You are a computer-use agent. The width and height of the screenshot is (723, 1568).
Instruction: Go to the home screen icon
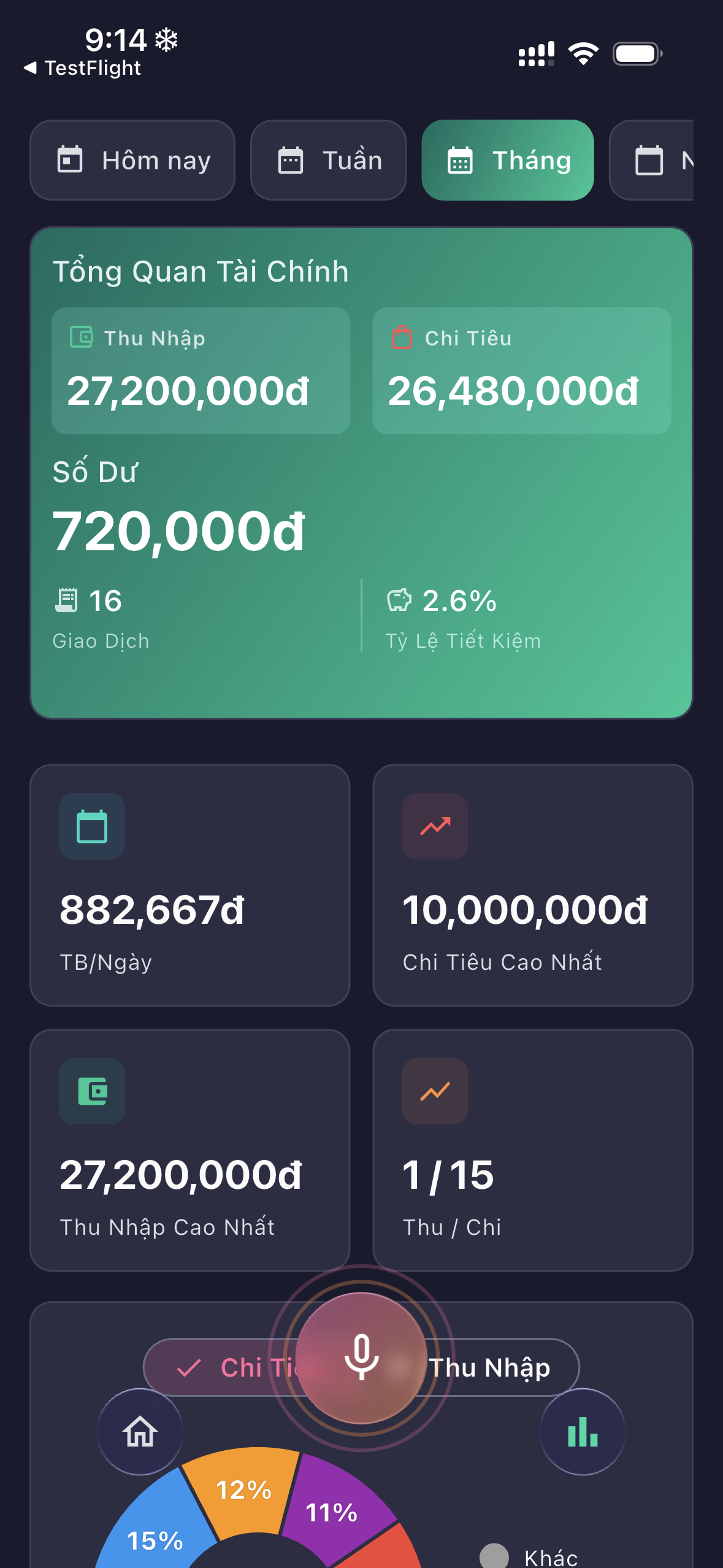tap(140, 1431)
